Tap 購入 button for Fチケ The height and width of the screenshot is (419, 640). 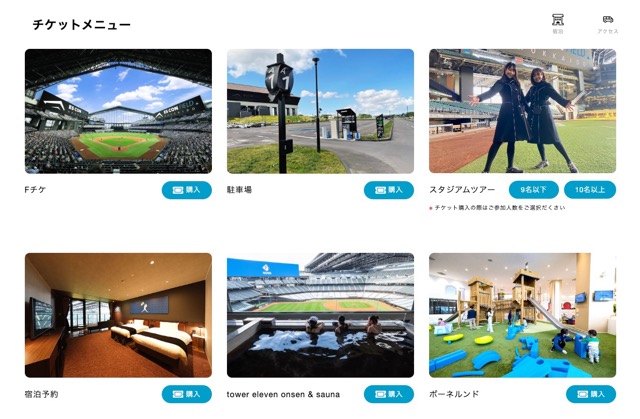pyautogui.click(x=187, y=190)
